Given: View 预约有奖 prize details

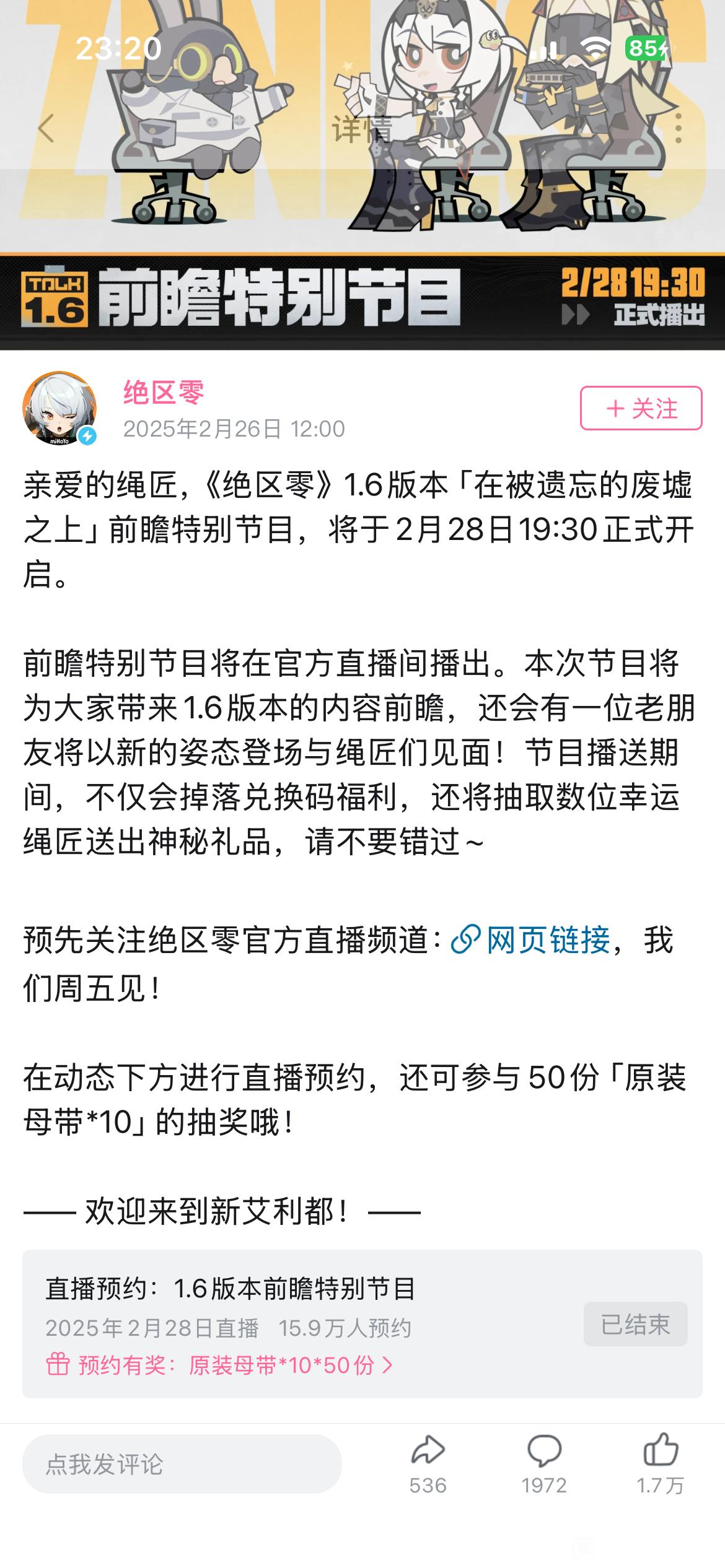Looking at the screenshot, I should [220, 1365].
